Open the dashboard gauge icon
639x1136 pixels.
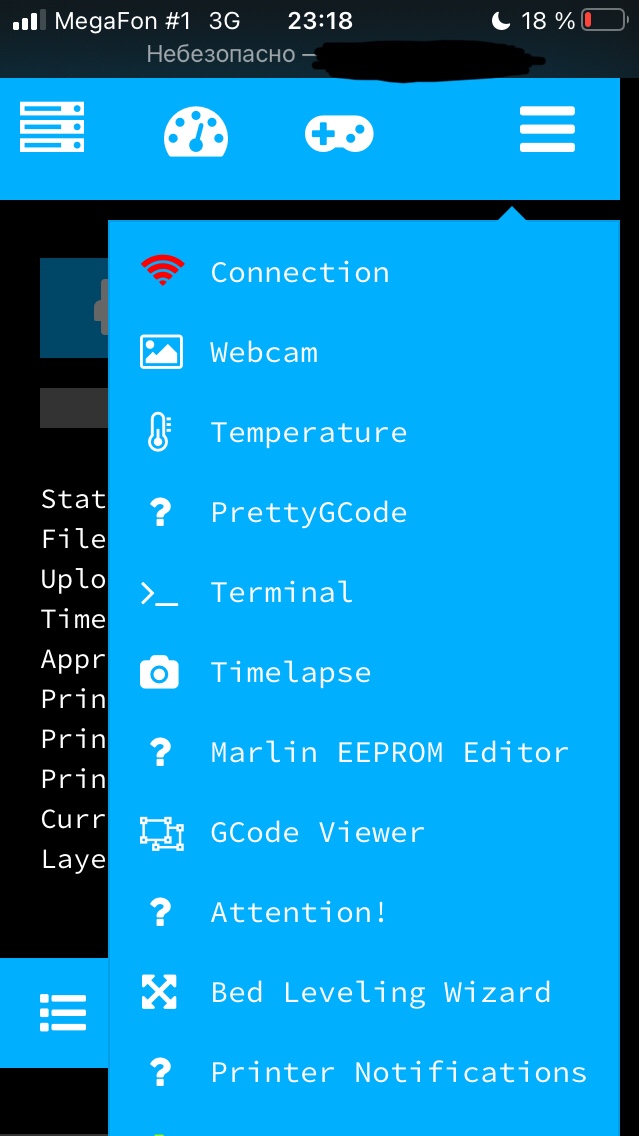196,131
